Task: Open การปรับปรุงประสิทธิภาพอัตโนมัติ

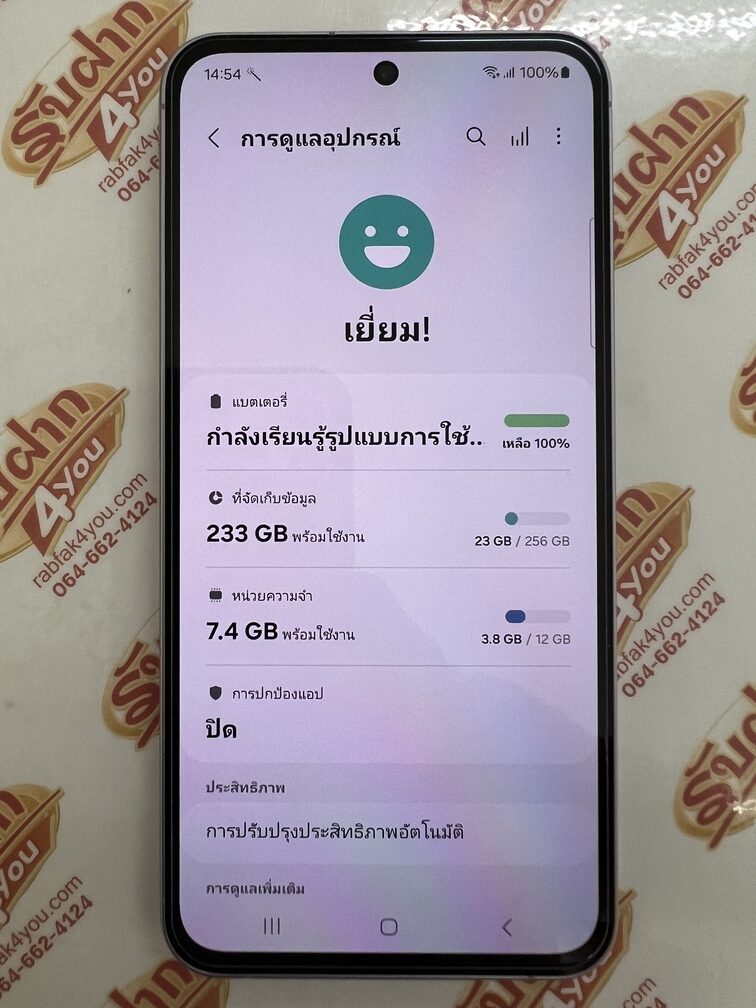Action: (x=387, y=831)
